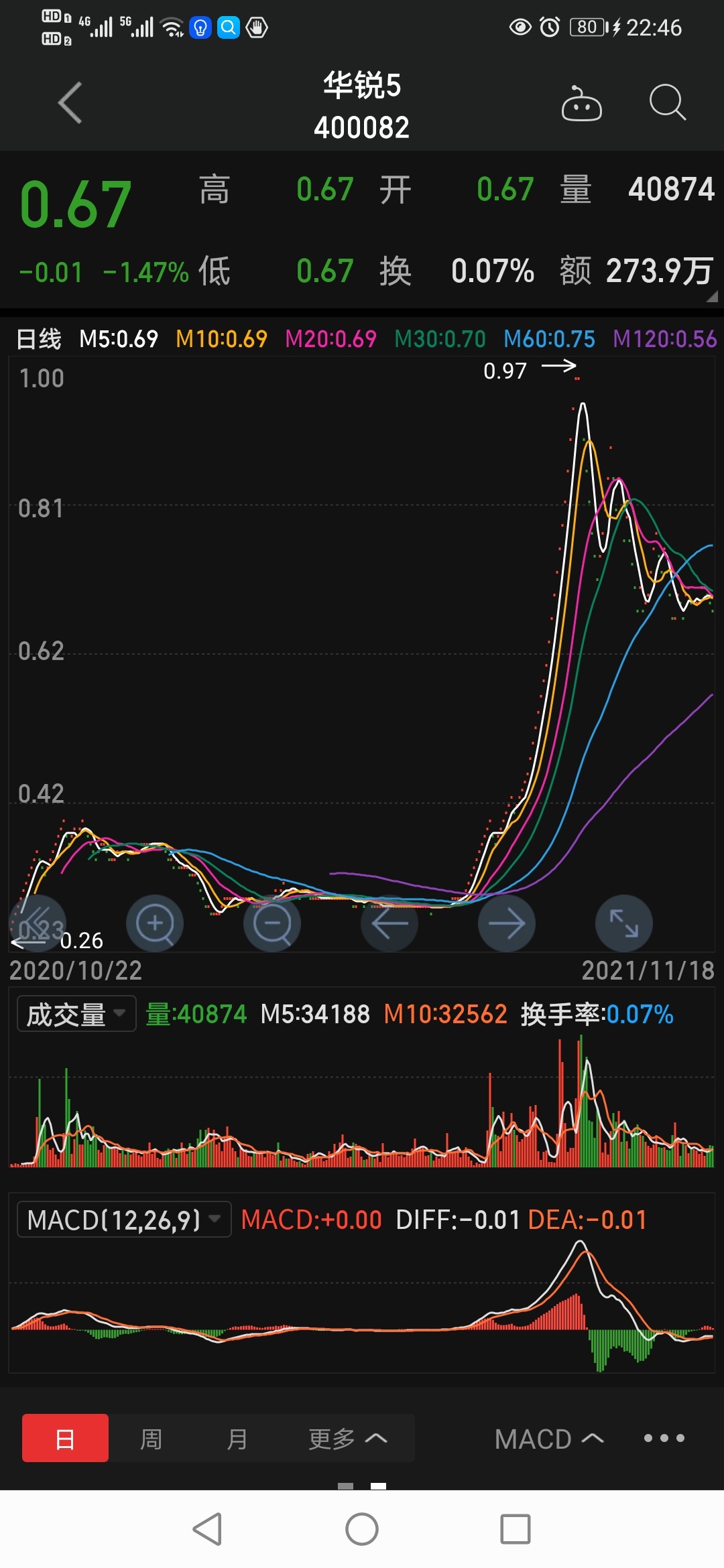This screenshot has height=1568, width=724.
Task: Open the three-dot more options
Action: coord(664,1438)
